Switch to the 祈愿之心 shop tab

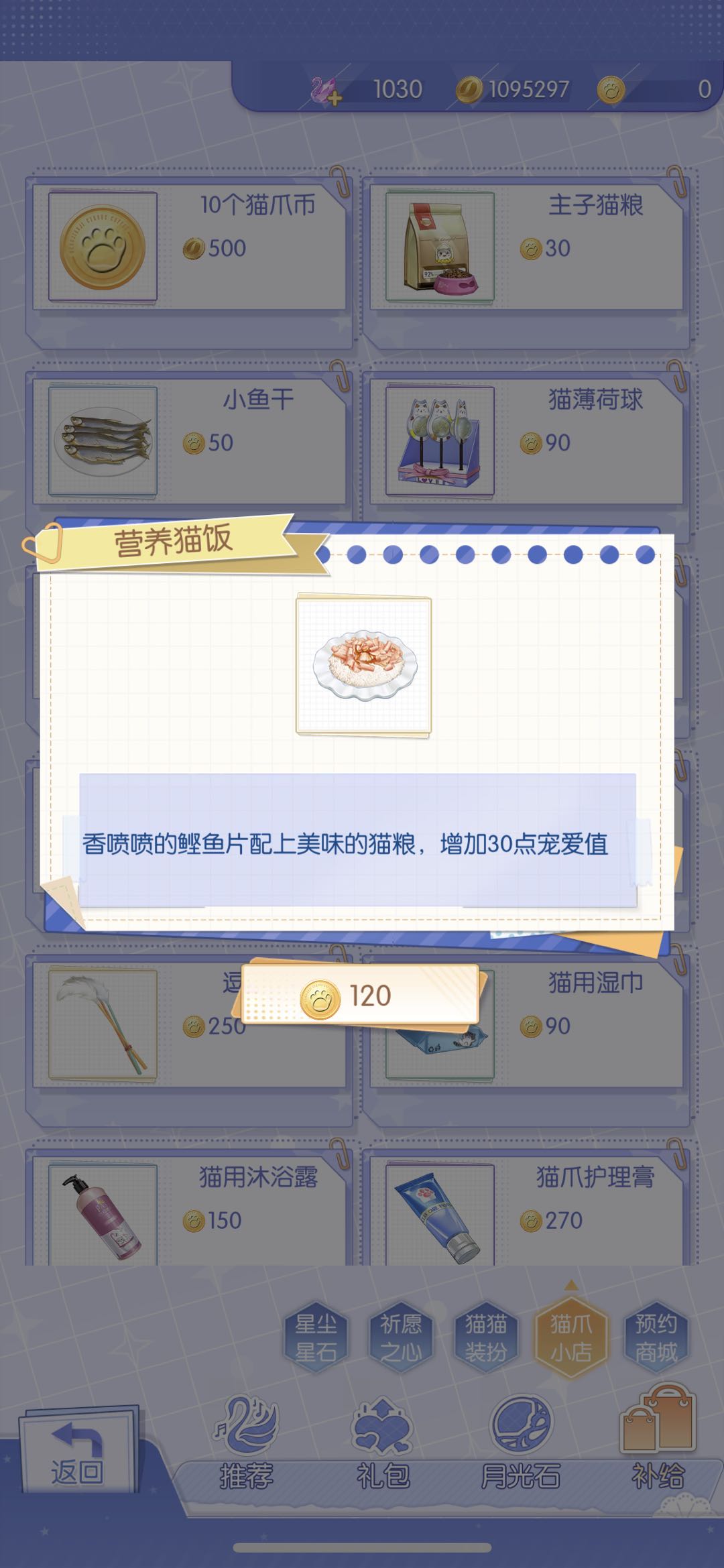pyautogui.click(x=401, y=1337)
